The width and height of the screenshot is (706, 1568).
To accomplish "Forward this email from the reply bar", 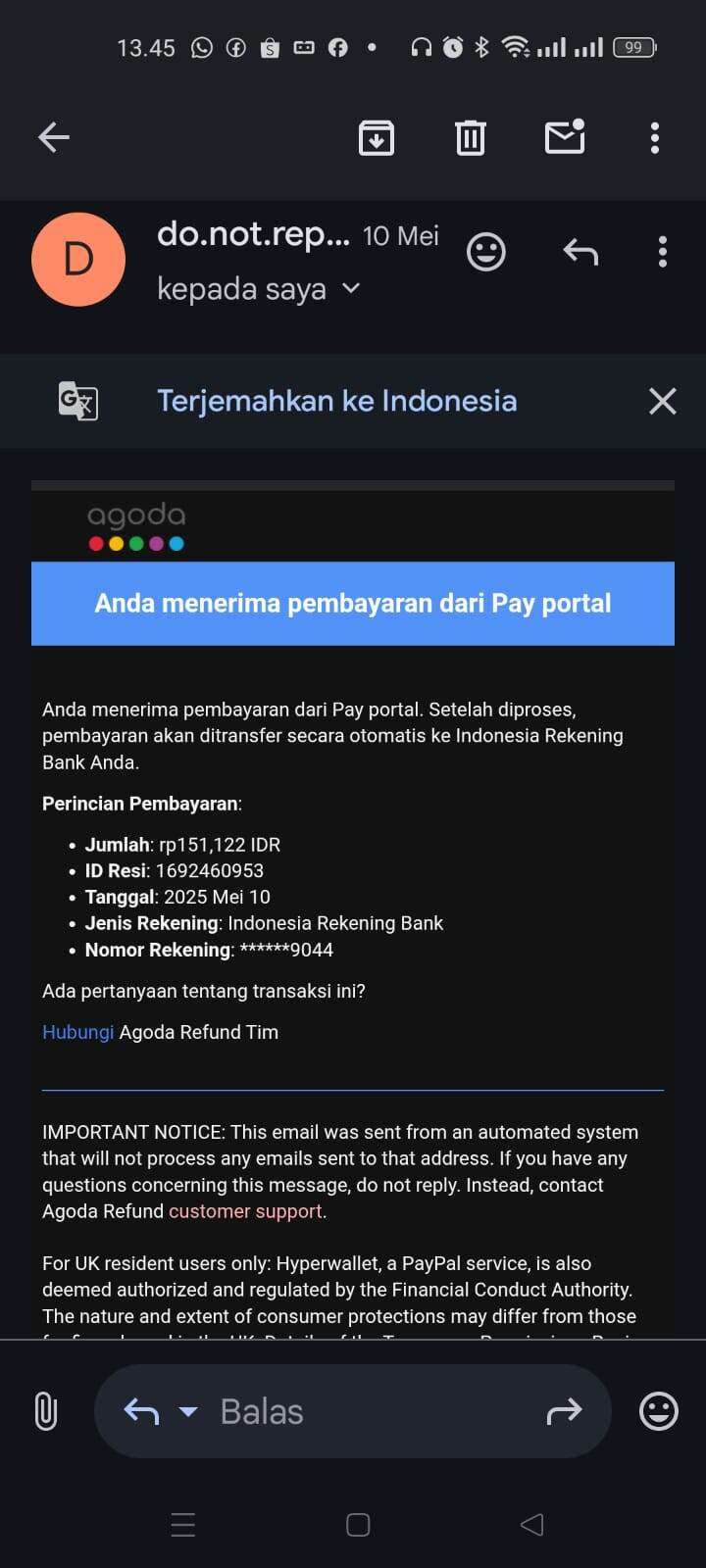I will point(564,1411).
